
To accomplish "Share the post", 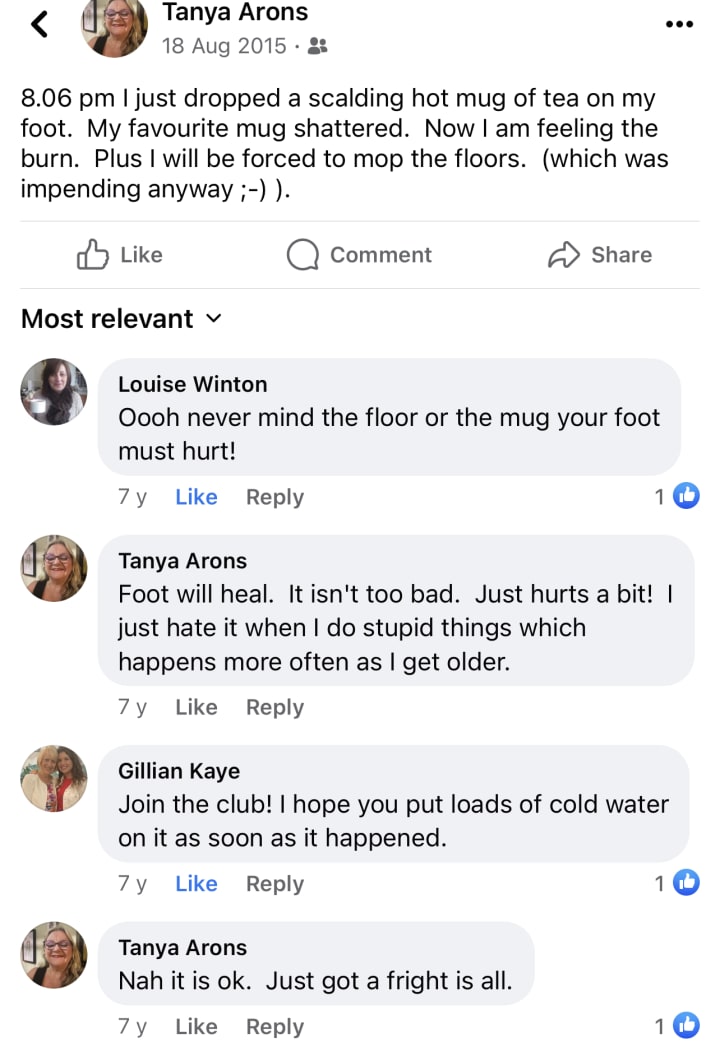I will pyautogui.click(x=600, y=255).
